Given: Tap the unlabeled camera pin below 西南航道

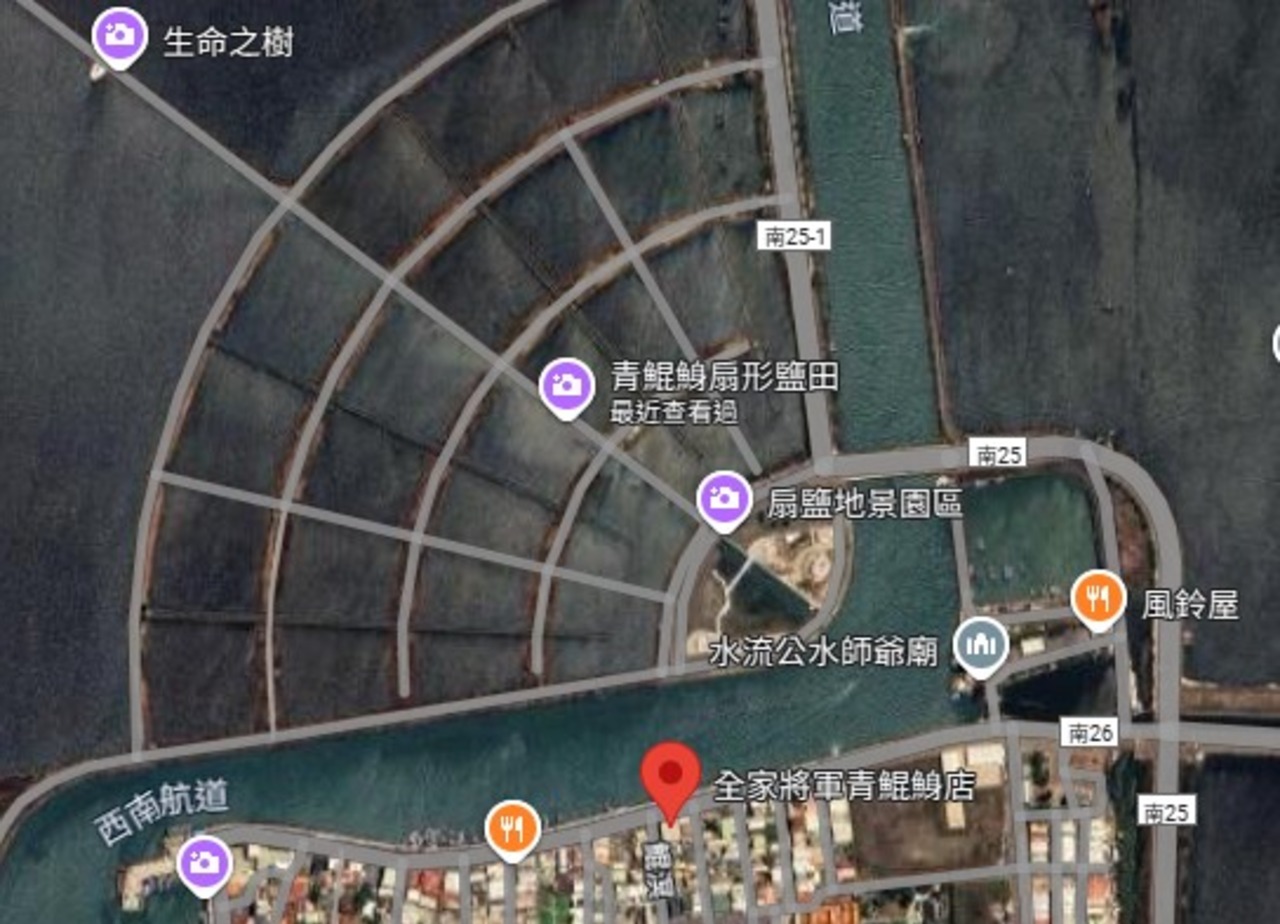Looking at the screenshot, I should pos(205,863).
